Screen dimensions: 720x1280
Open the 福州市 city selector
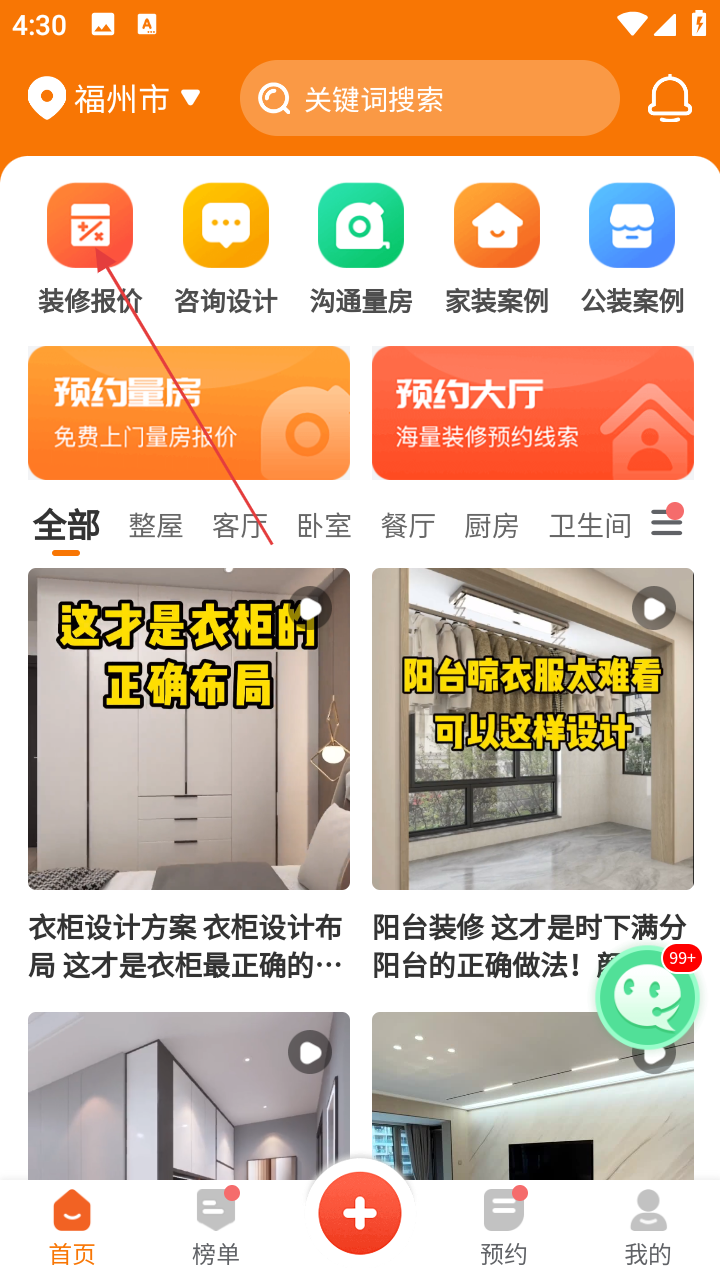[115, 99]
